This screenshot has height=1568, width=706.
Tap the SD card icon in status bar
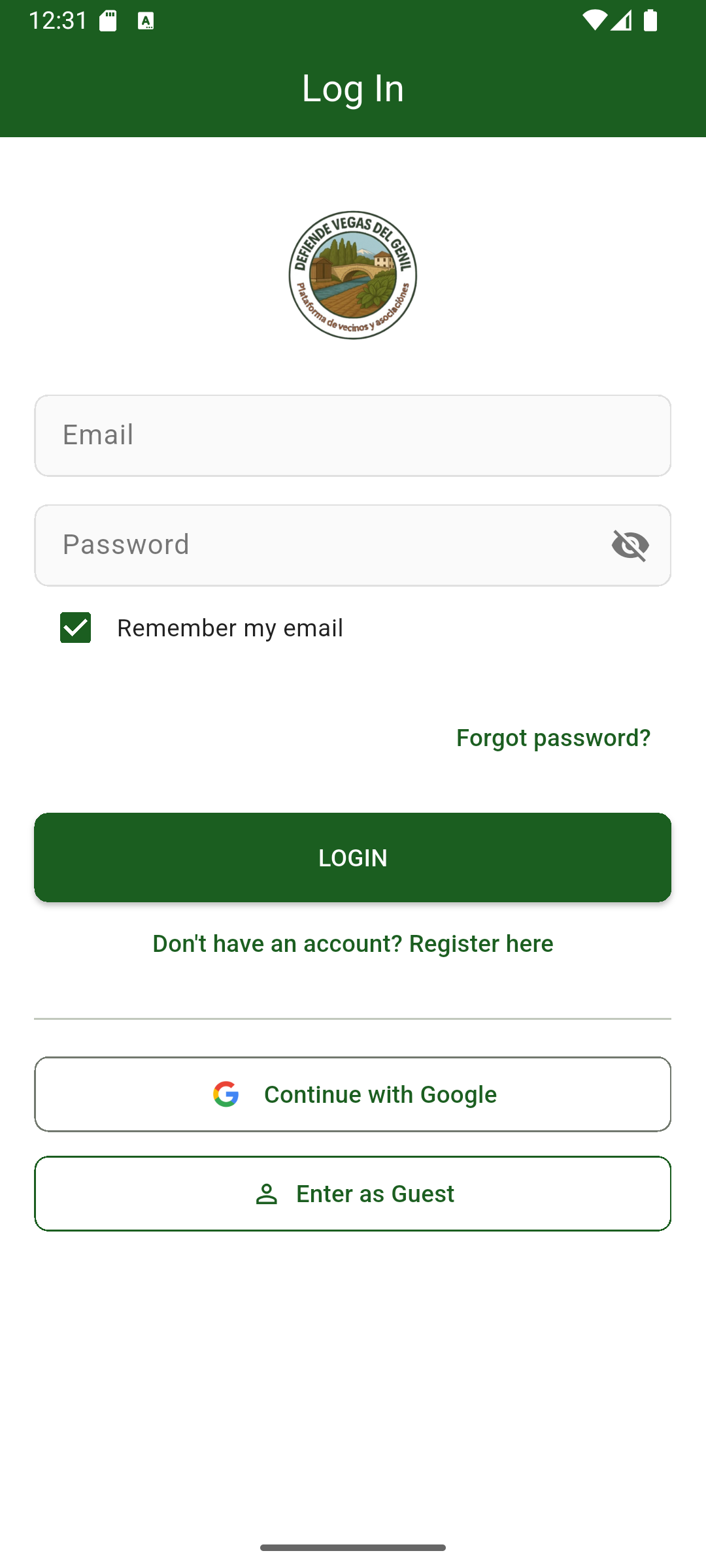click(x=109, y=20)
